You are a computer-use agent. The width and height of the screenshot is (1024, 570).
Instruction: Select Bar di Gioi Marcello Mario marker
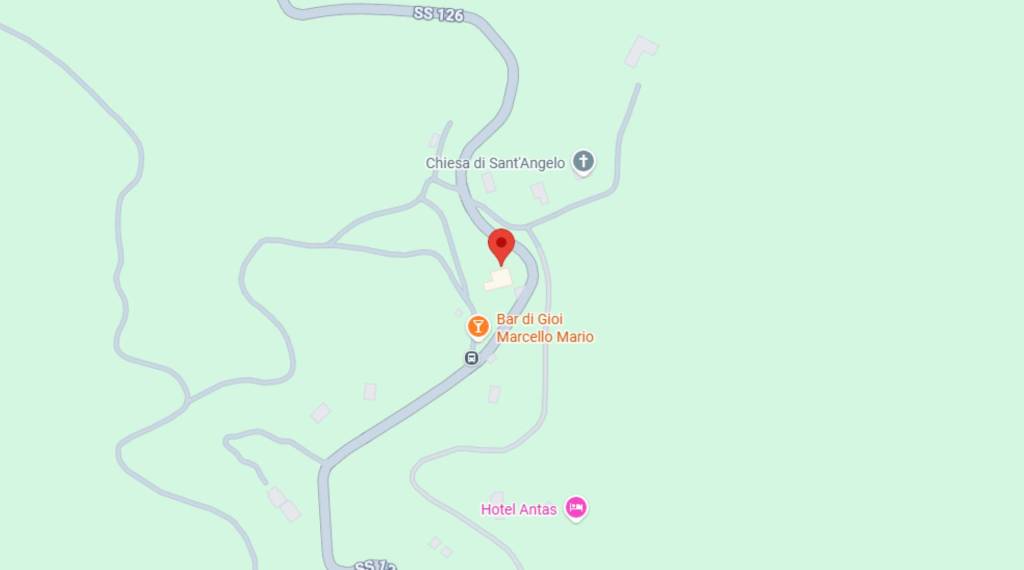(x=478, y=326)
